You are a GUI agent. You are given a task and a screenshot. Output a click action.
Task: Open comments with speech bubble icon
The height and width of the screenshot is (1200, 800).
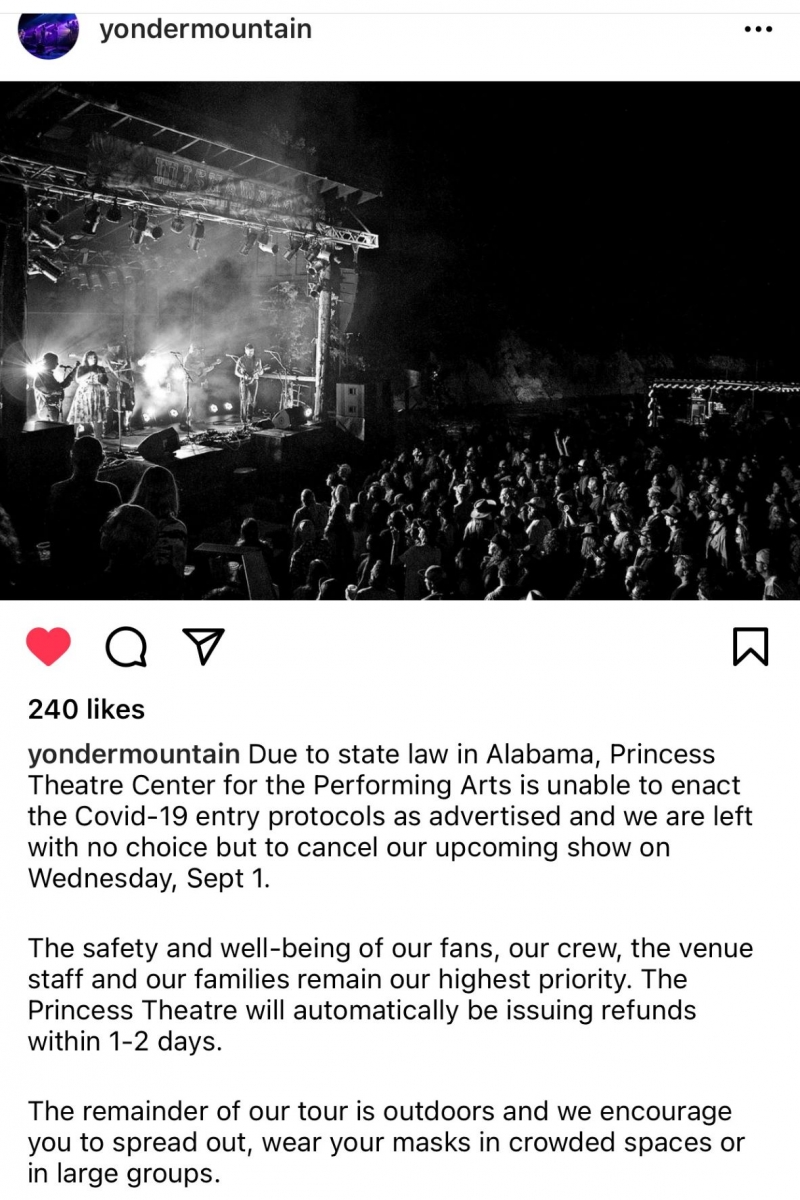[126, 647]
